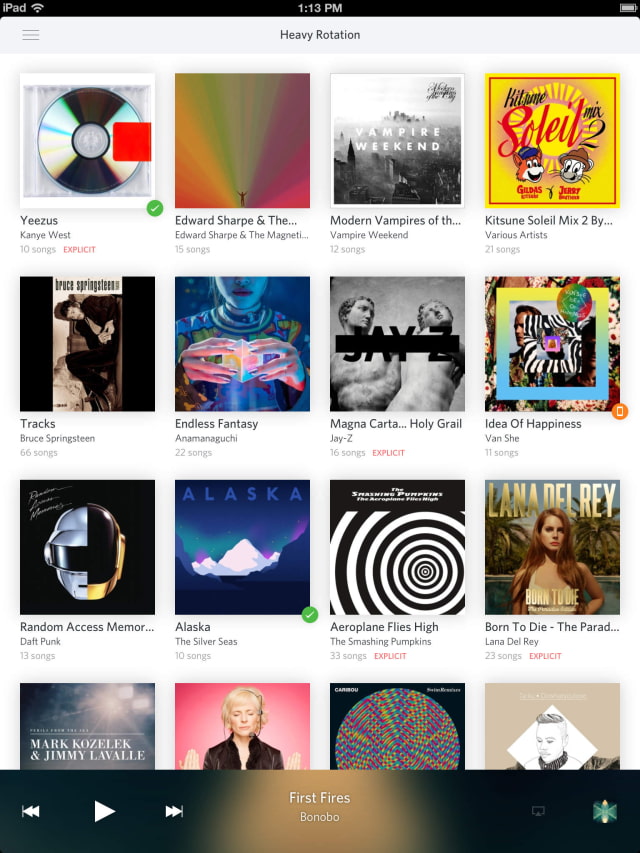Open Modern Vampires of the City album
Screen dimensions: 640x853
(397, 140)
